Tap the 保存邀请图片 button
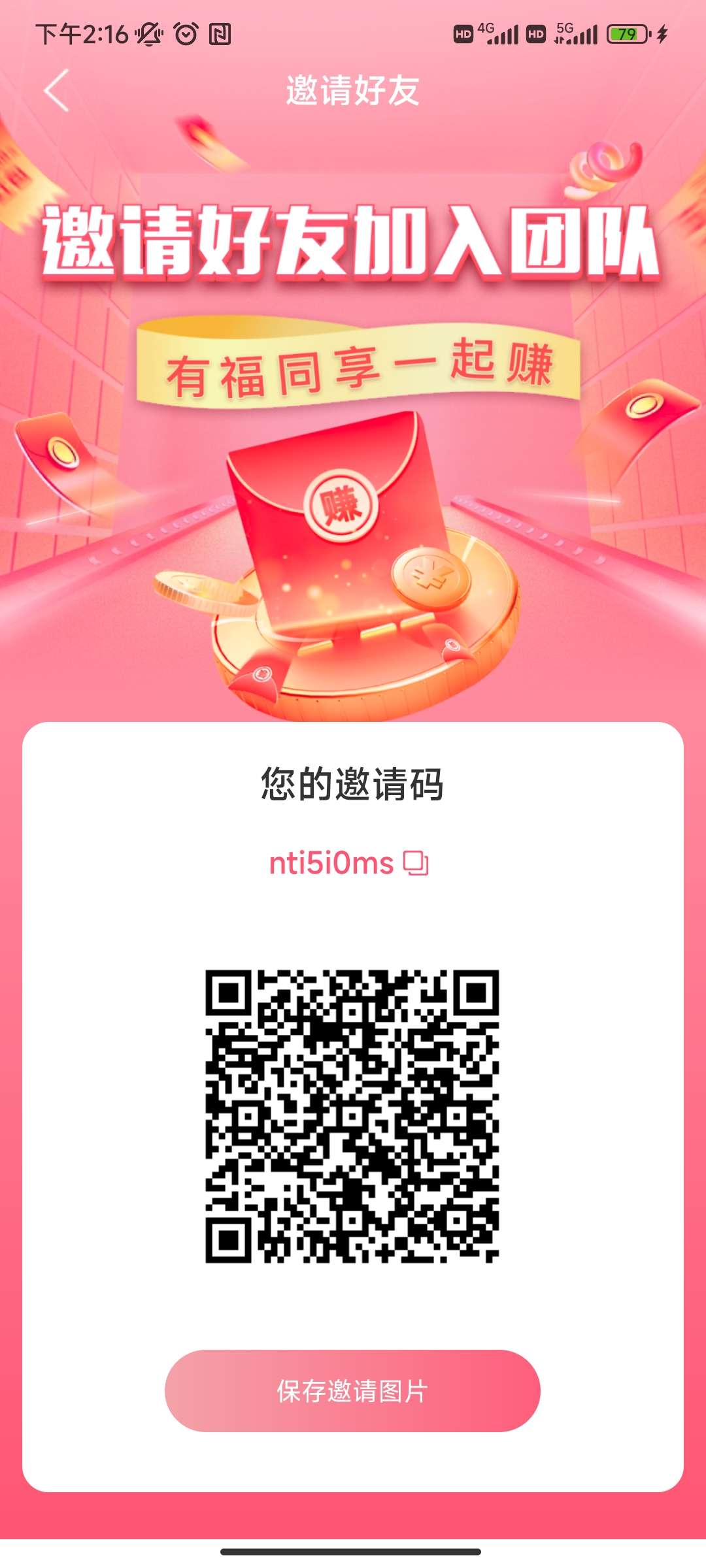706x1568 pixels. 352,1390
